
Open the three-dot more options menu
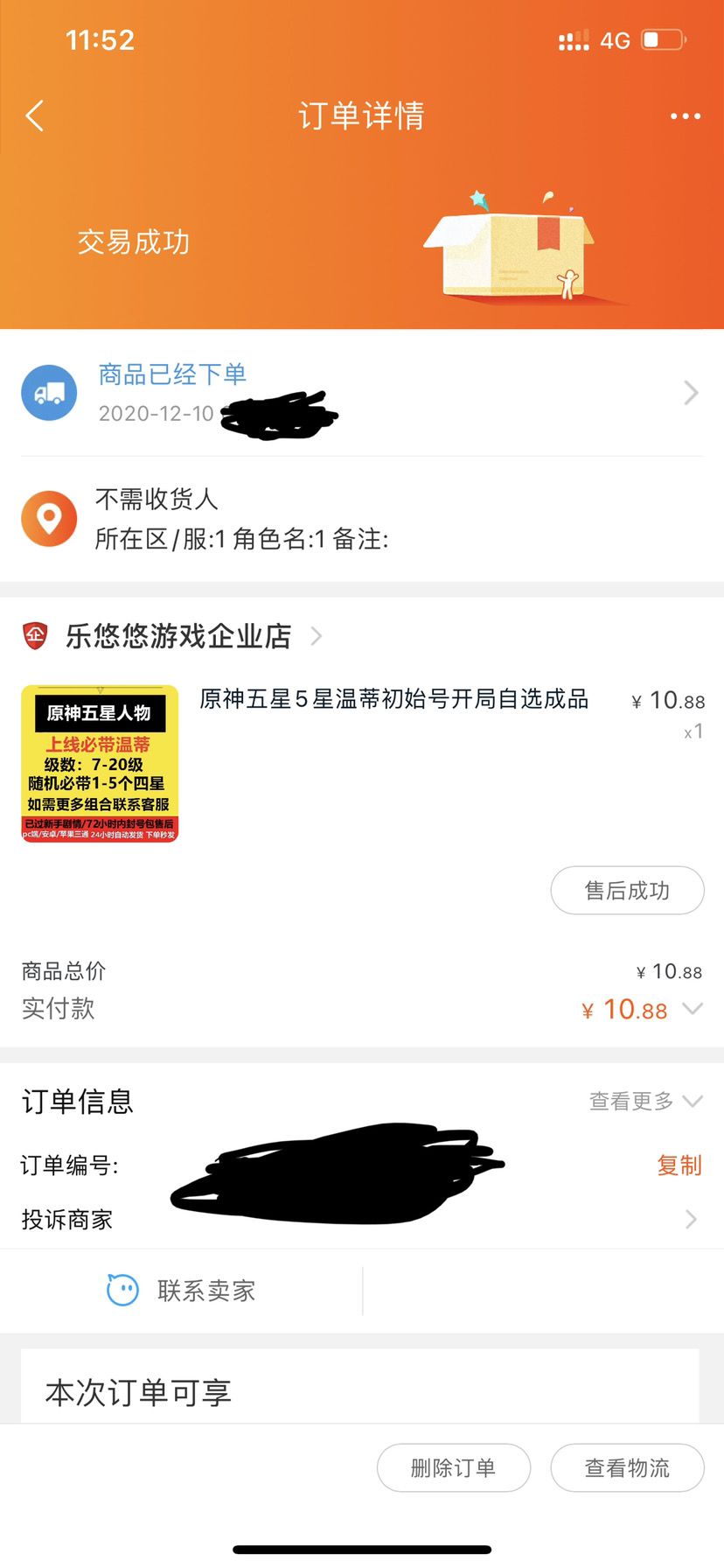point(685,115)
